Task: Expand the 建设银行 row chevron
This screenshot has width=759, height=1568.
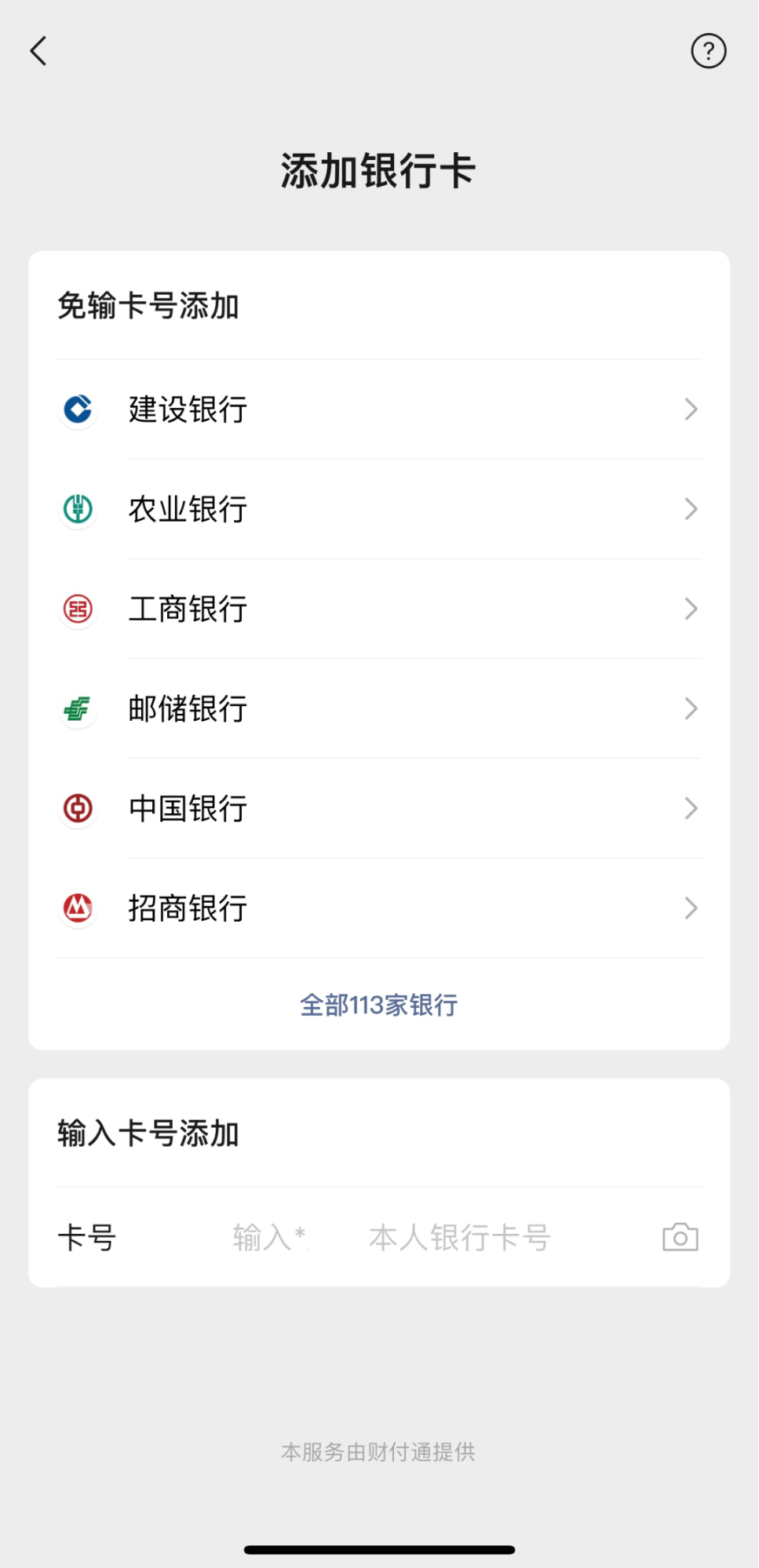Action: click(x=691, y=409)
